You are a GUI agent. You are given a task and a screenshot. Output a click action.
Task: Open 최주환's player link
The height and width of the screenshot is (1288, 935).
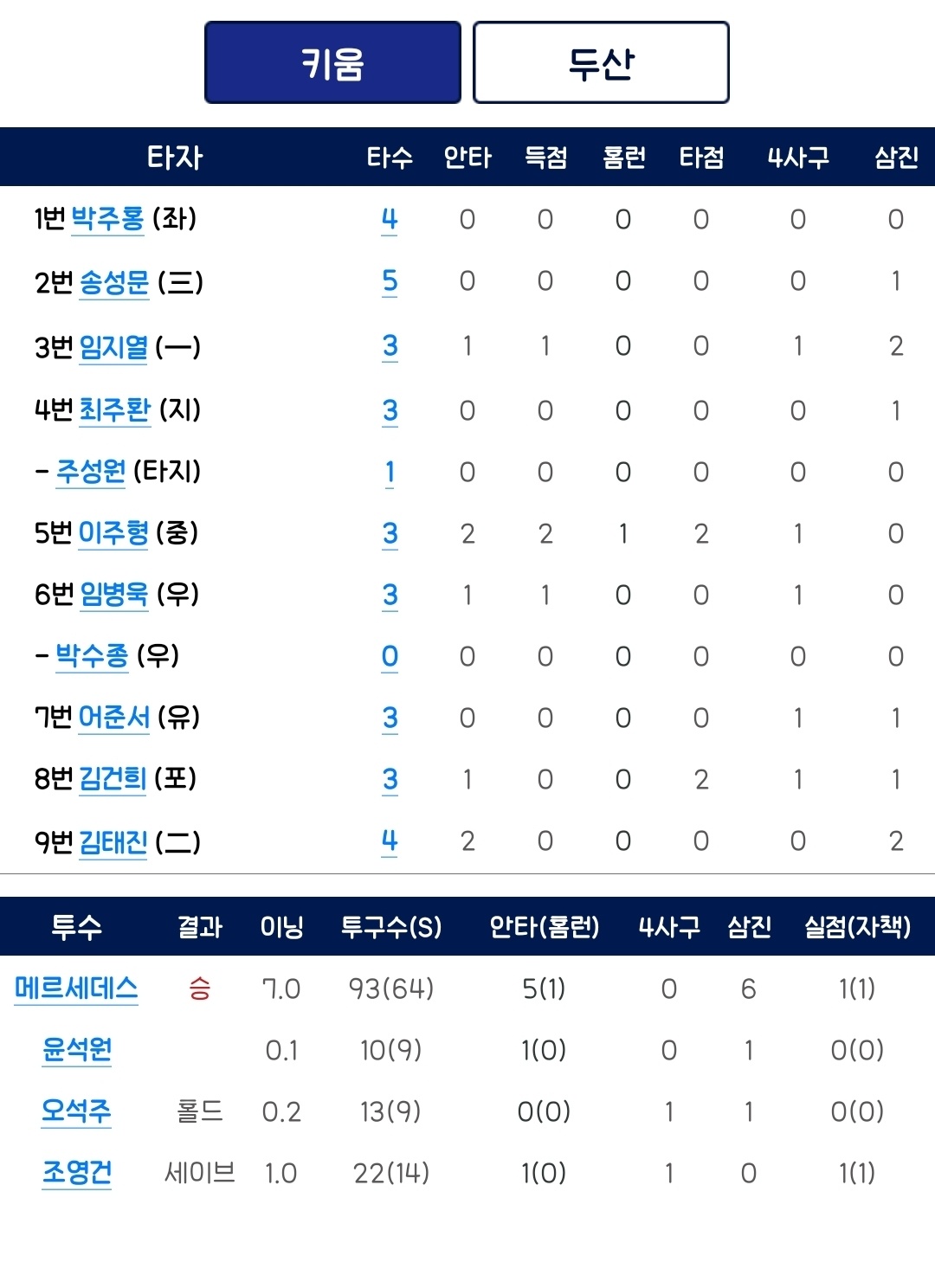coord(114,409)
